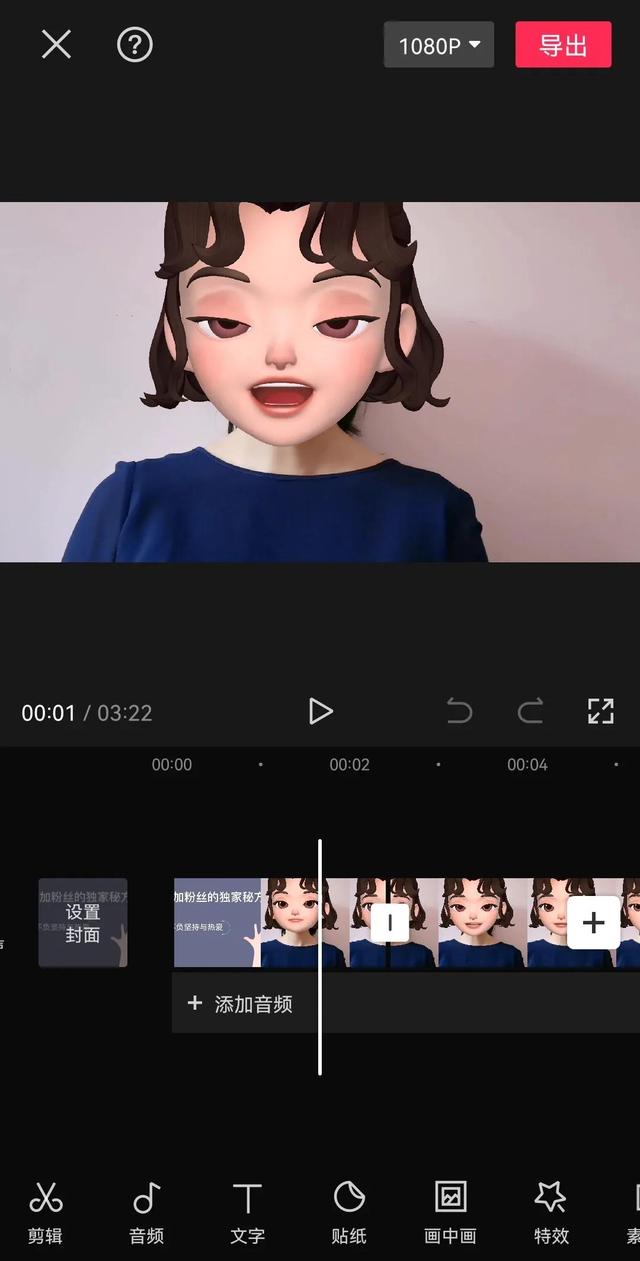
Task: Close the video editing project
Action: (x=56, y=45)
